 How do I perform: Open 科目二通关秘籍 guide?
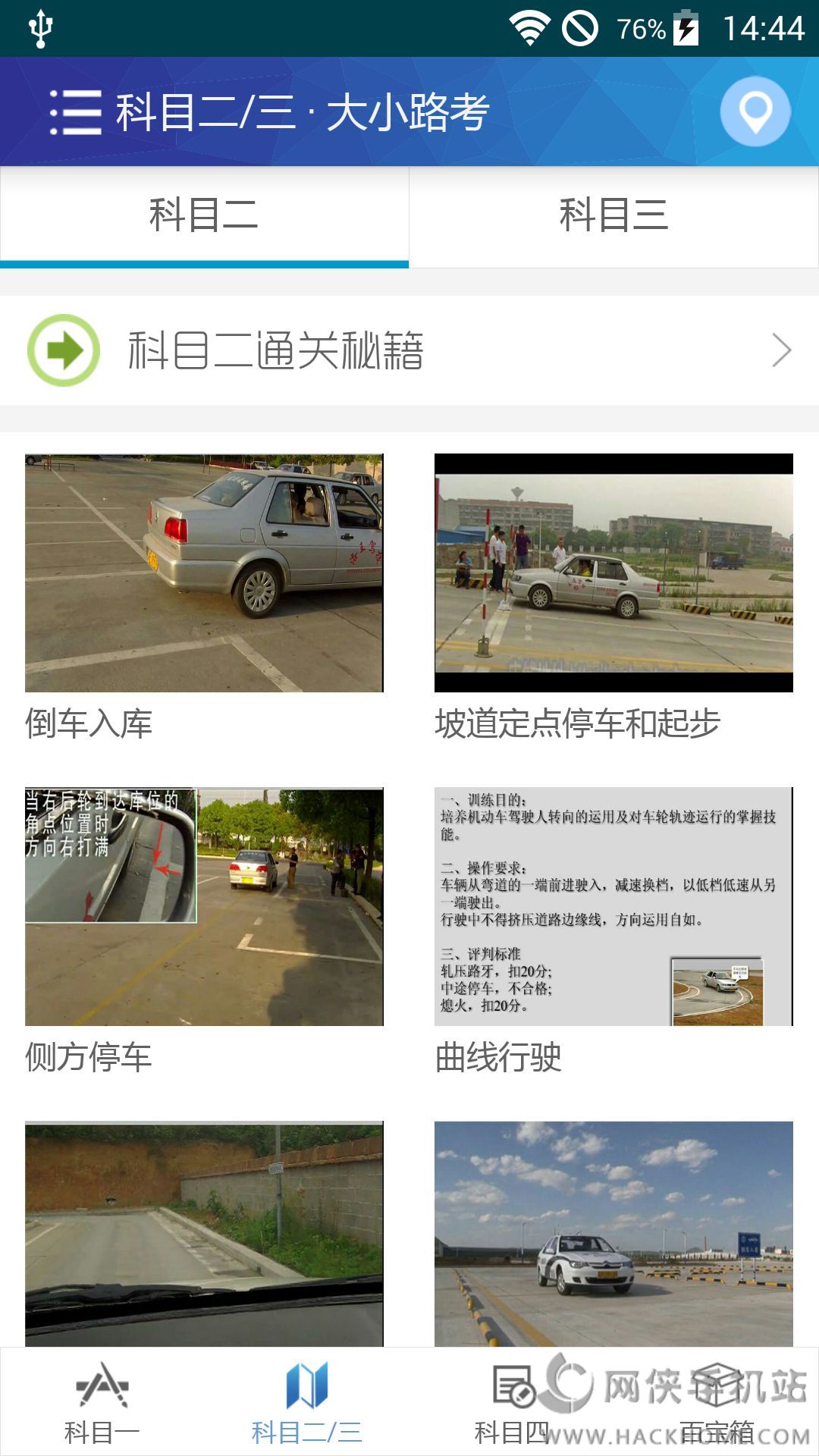click(409, 350)
